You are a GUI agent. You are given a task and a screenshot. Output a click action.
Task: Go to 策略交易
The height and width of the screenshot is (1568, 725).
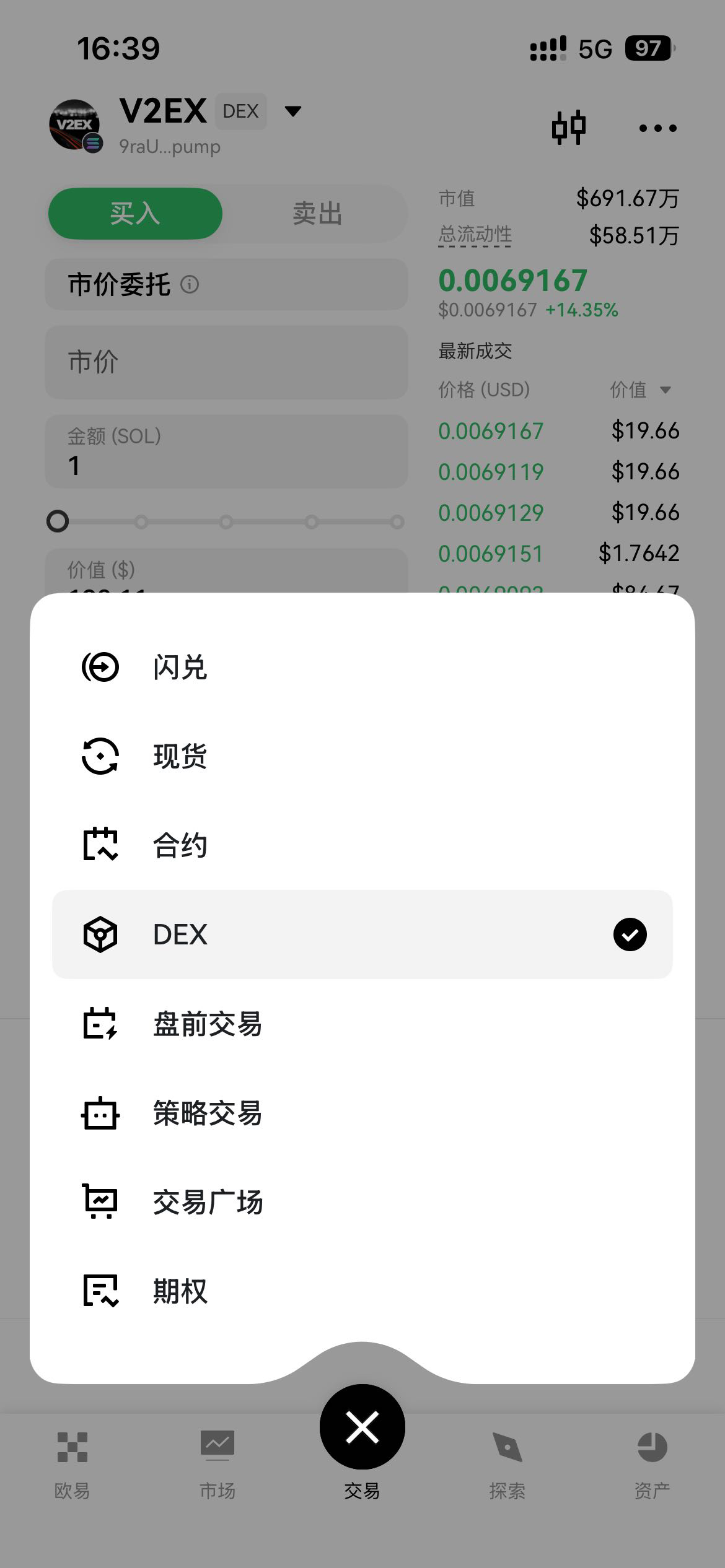coord(207,1113)
